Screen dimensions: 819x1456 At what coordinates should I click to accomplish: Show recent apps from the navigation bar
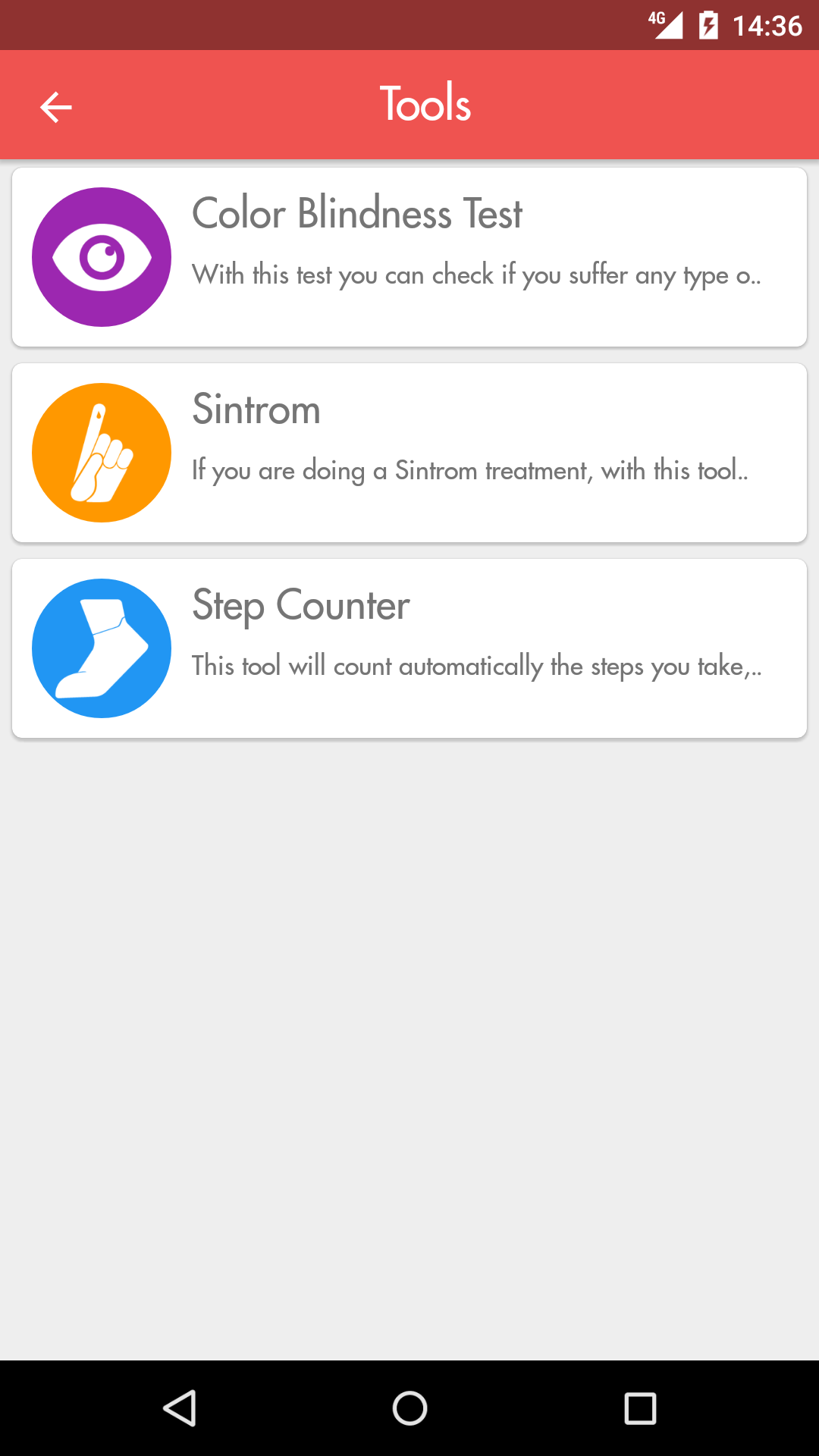[640, 1408]
